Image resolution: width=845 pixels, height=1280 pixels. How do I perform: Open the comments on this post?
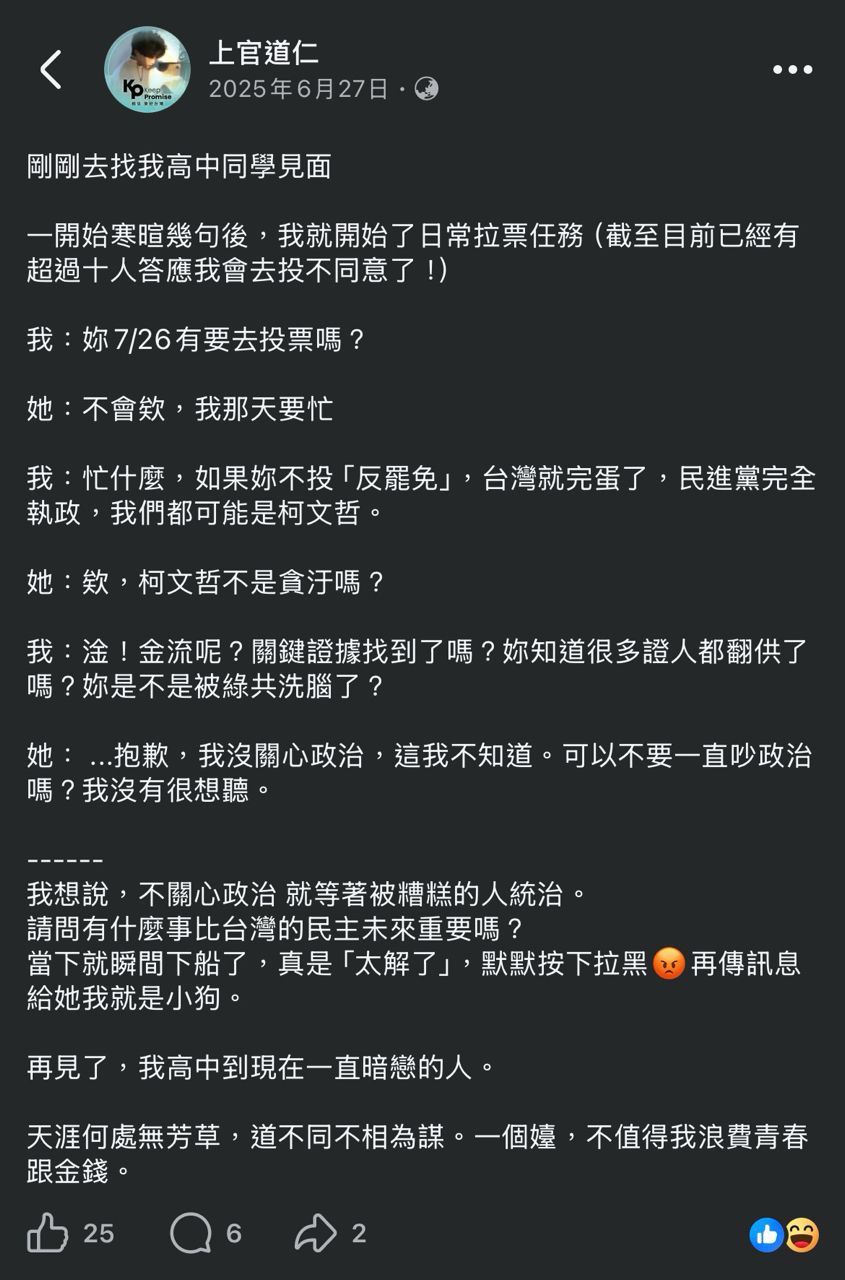tap(190, 1233)
